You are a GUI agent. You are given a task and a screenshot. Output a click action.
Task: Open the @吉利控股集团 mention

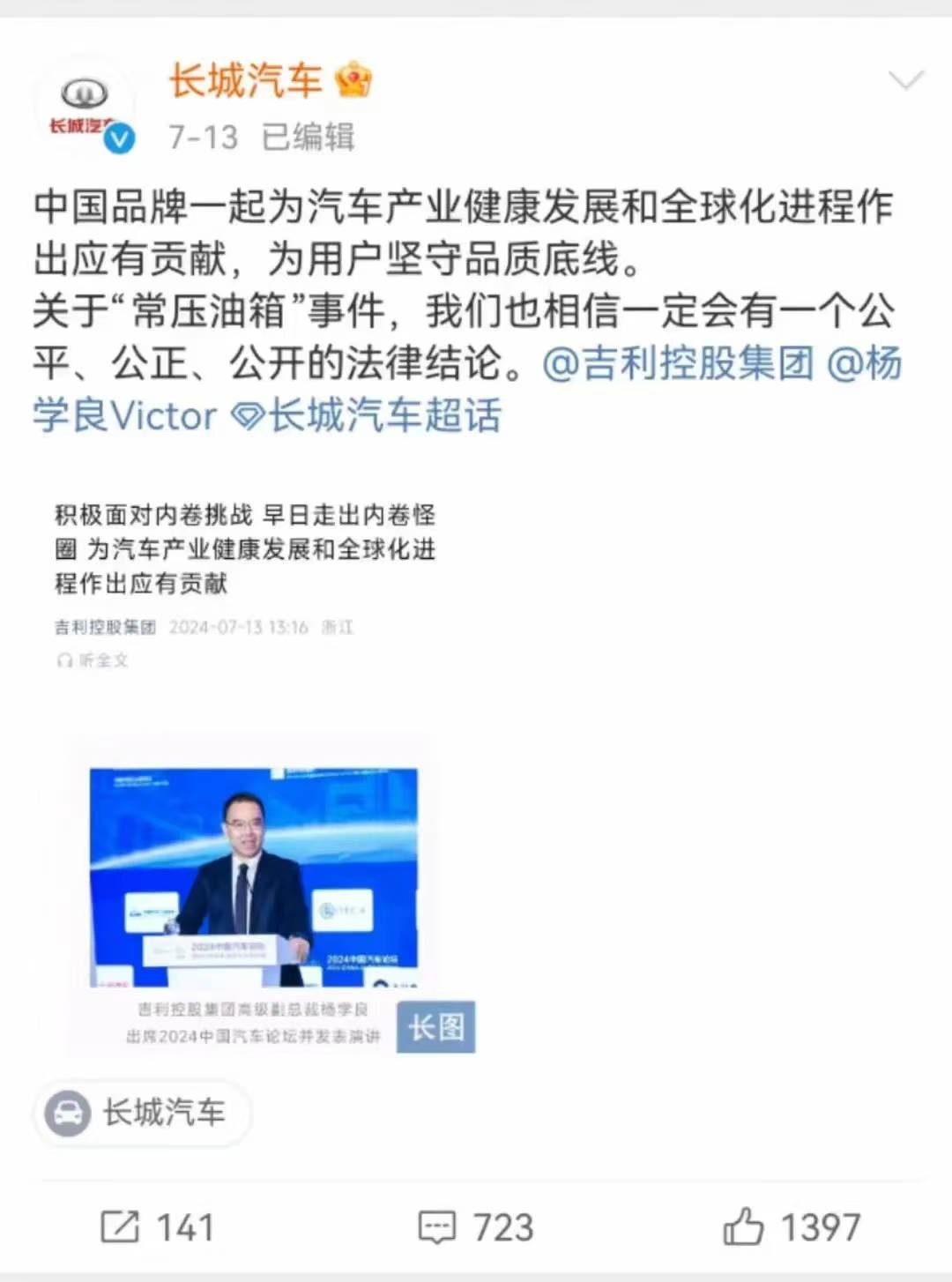pyautogui.click(x=677, y=363)
